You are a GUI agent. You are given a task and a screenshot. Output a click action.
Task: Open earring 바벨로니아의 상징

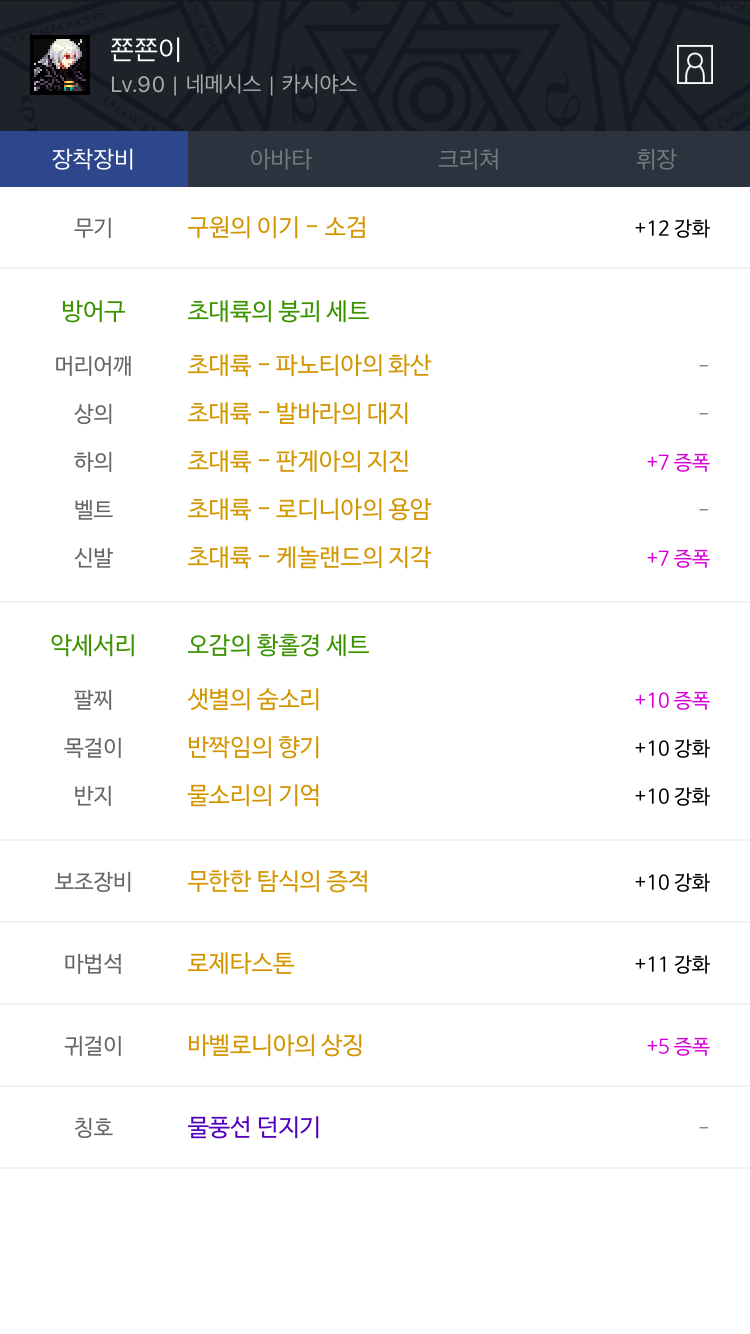(x=275, y=1045)
